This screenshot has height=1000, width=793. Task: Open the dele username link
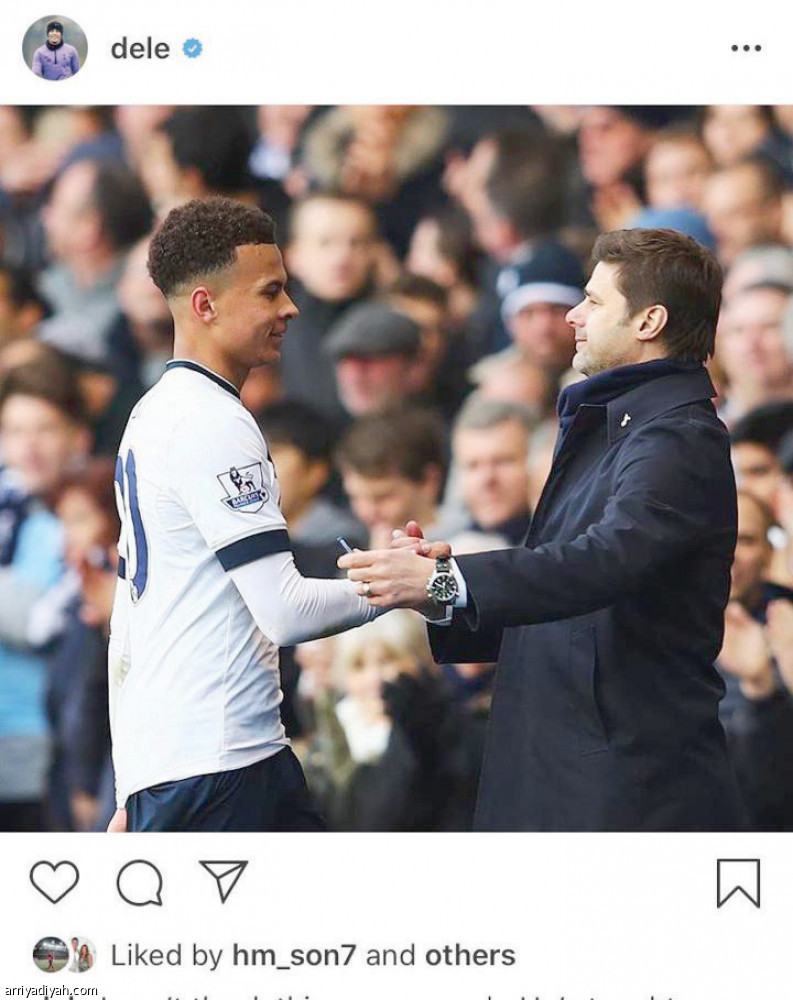(x=140, y=48)
